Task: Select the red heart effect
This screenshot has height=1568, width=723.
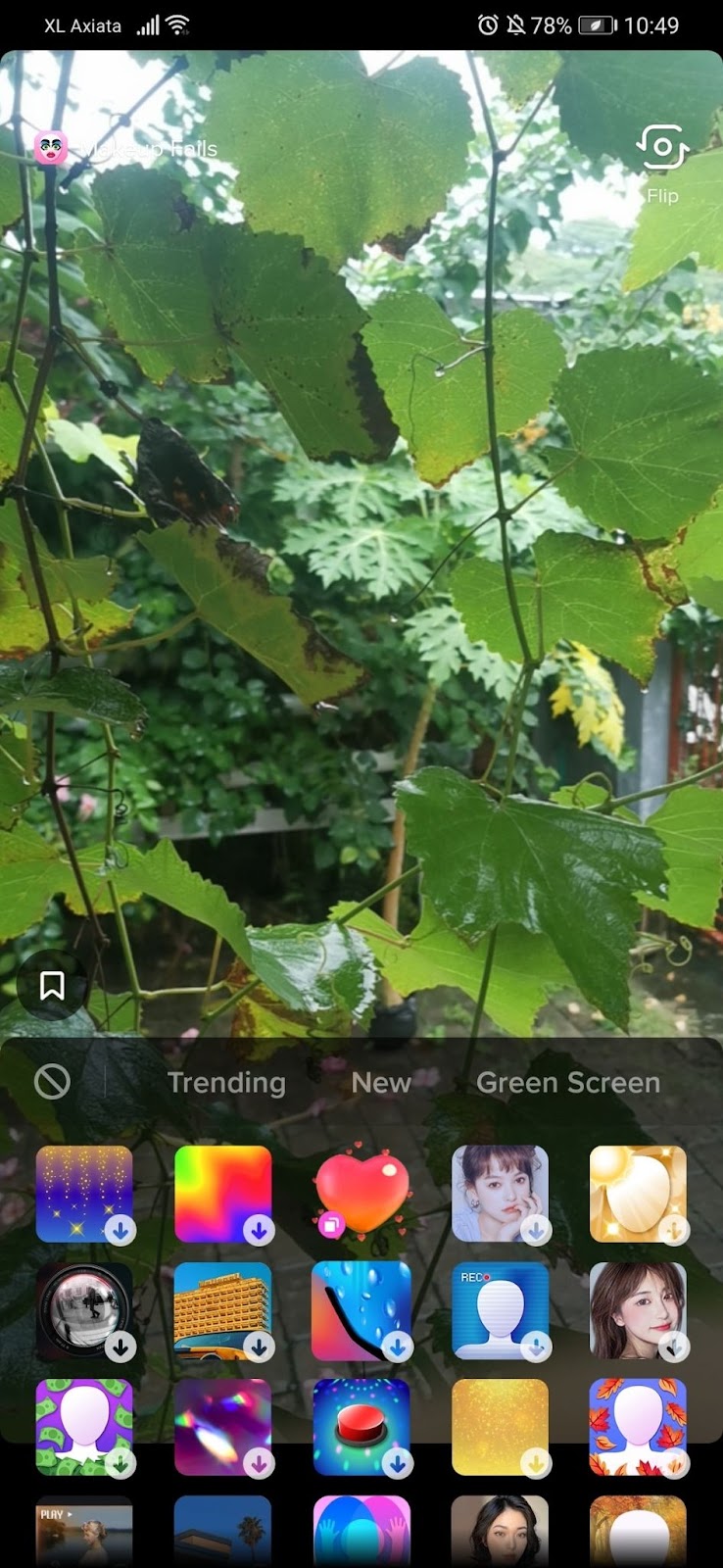Action: pyautogui.click(x=361, y=1194)
